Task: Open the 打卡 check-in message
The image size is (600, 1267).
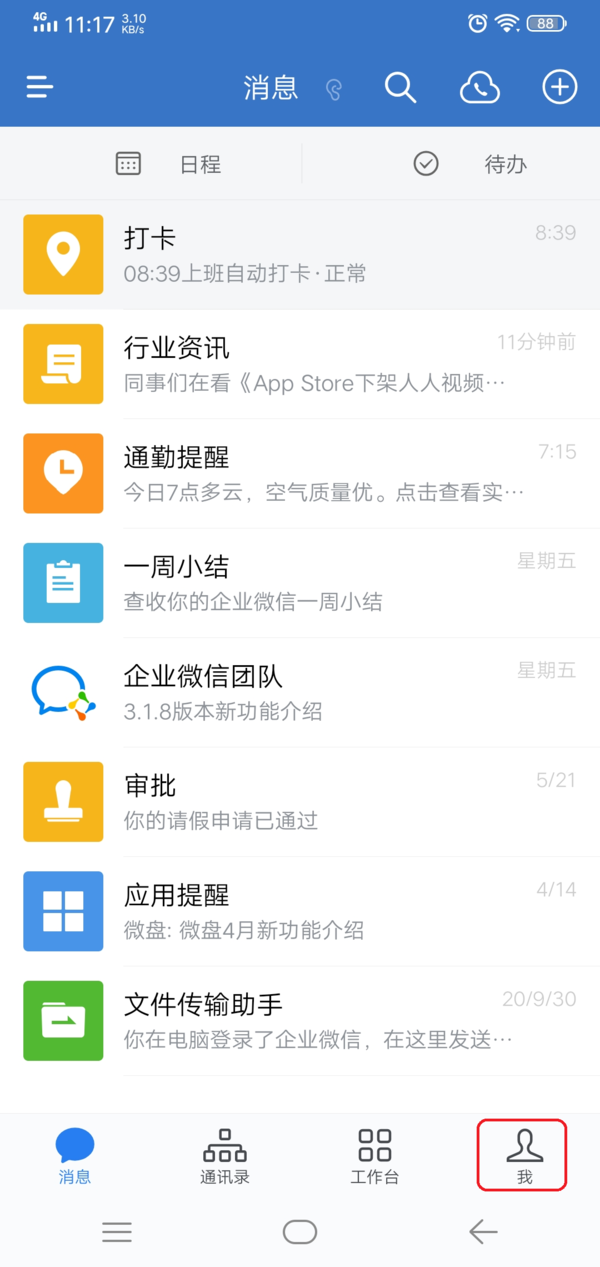Action: tap(300, 254)
